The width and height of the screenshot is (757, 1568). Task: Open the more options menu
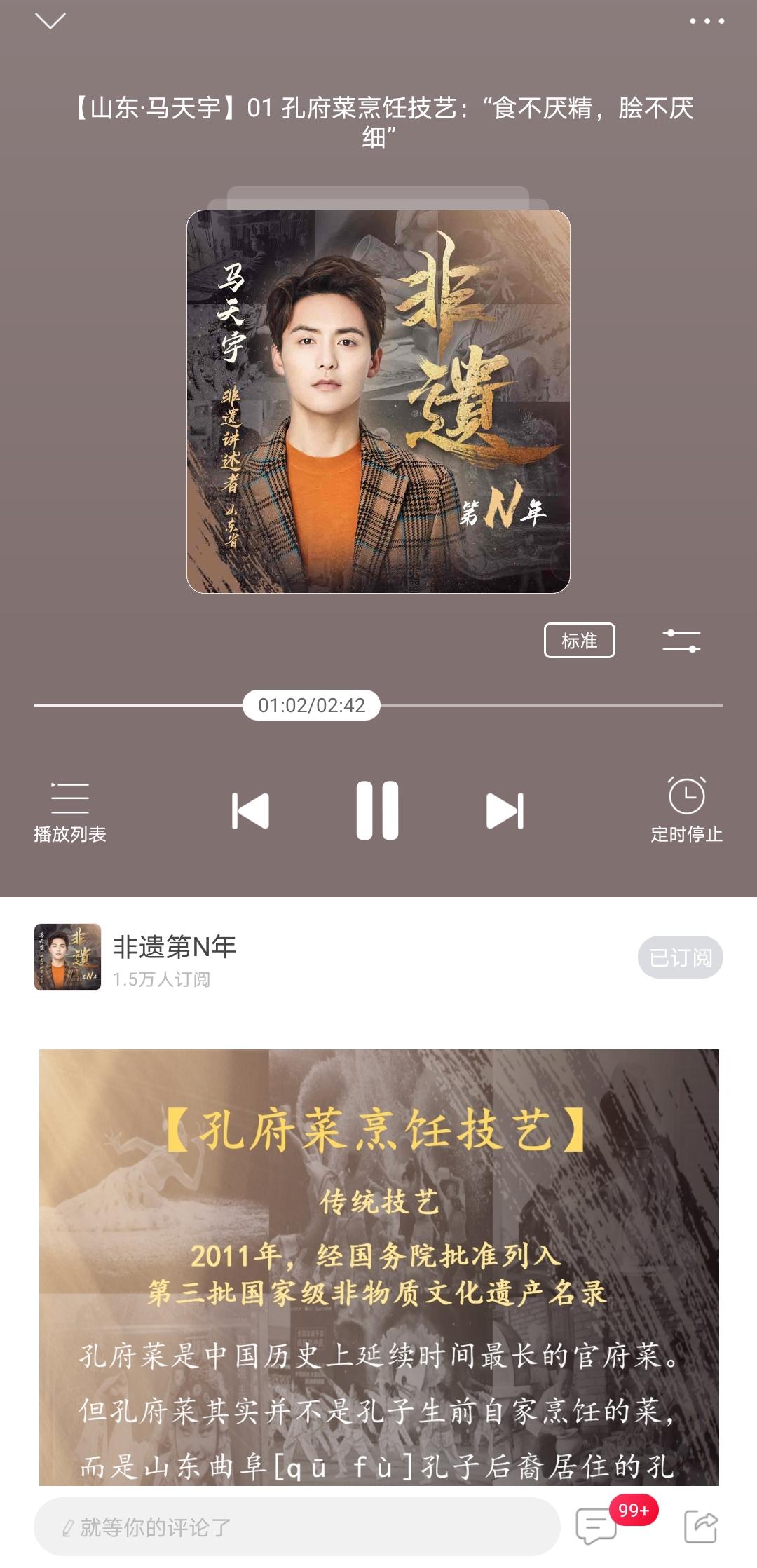click(706, 22)
